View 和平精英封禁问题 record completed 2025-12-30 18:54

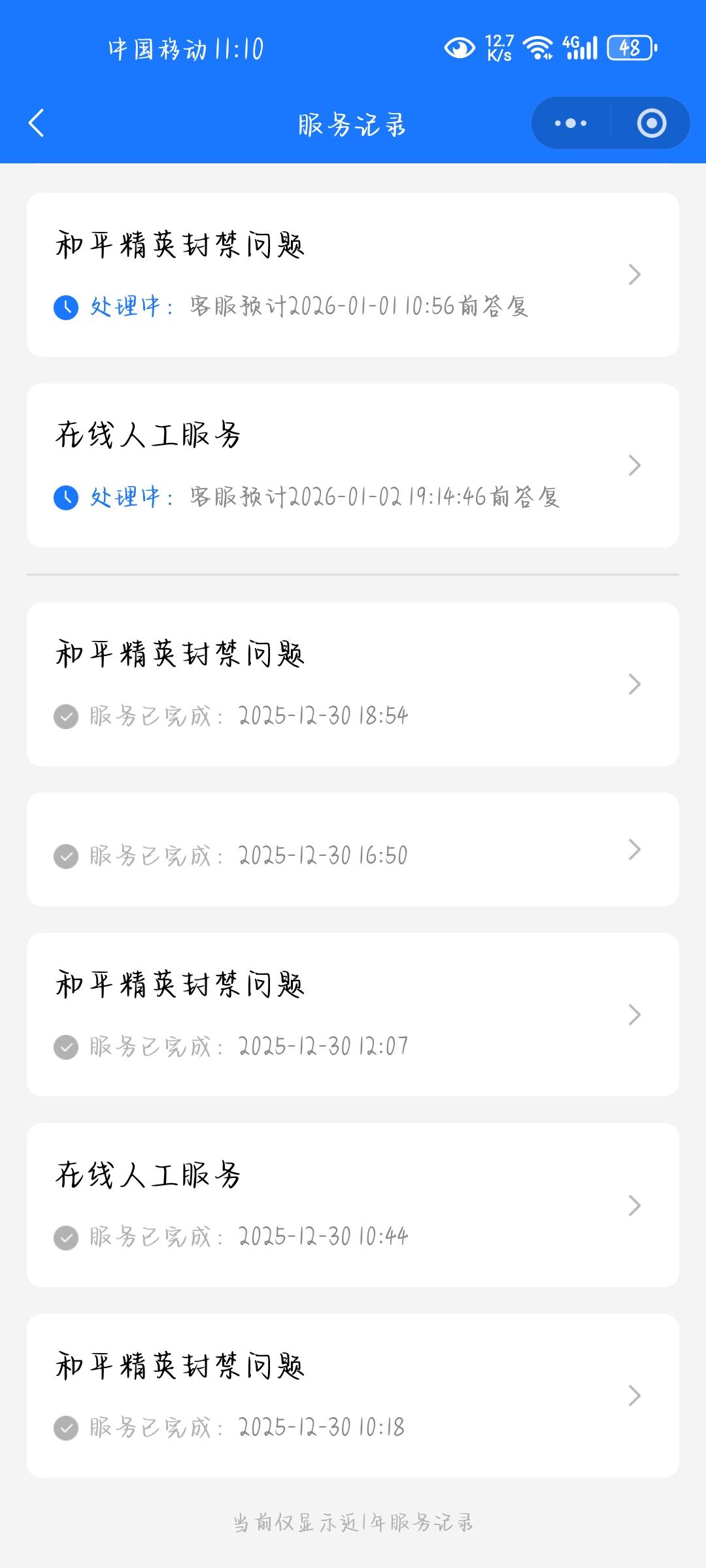pos(352,684)
